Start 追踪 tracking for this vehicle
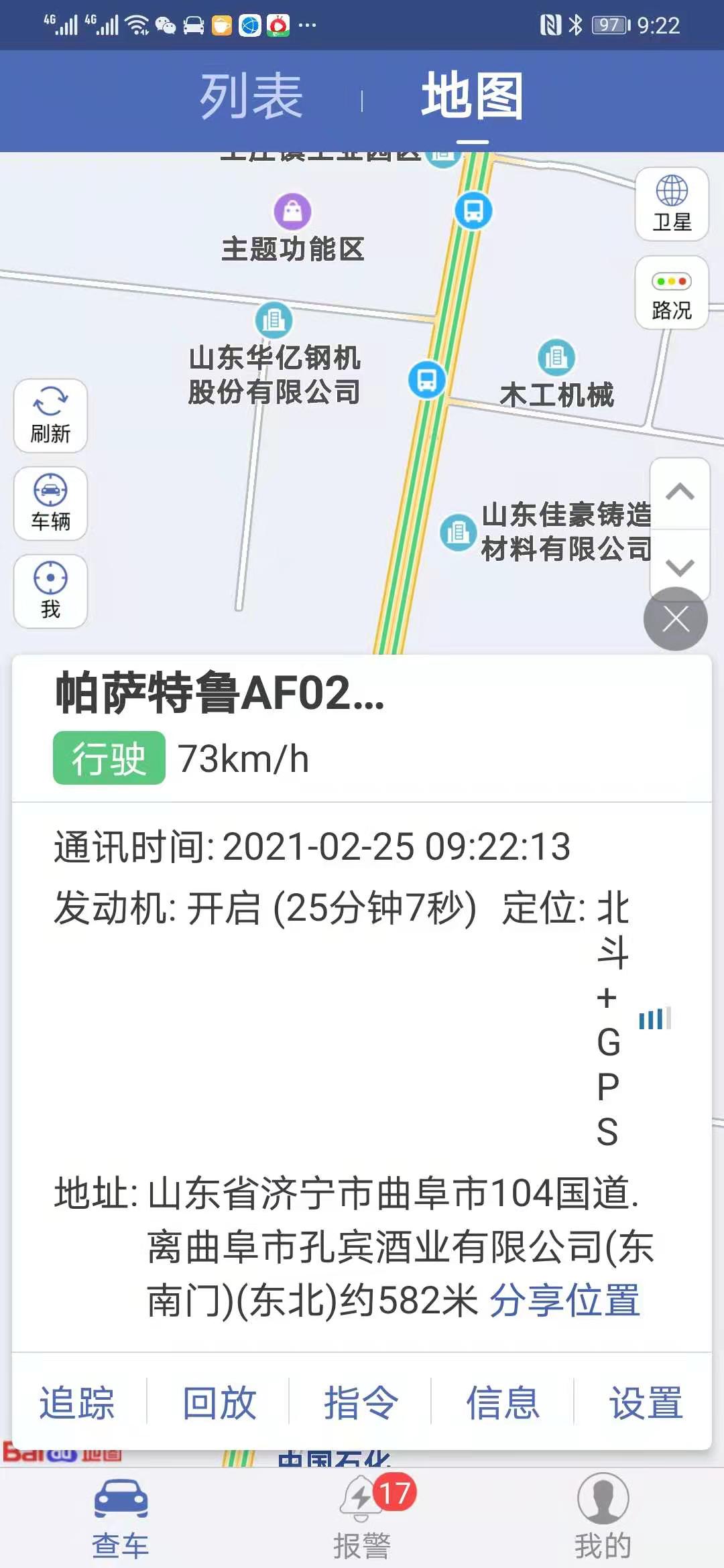Viewport: 724px width, 1568px height. 77,1403
